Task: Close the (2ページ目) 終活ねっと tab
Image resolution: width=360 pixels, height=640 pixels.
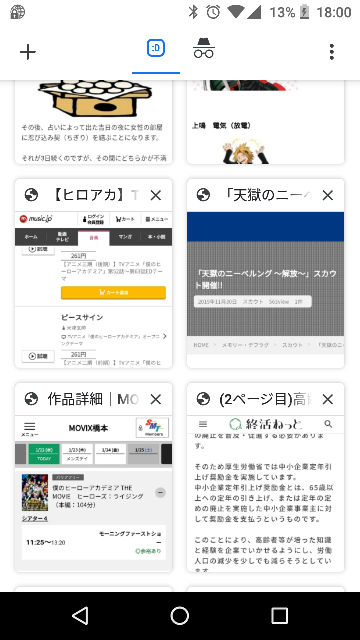Action: pos(328,399)
